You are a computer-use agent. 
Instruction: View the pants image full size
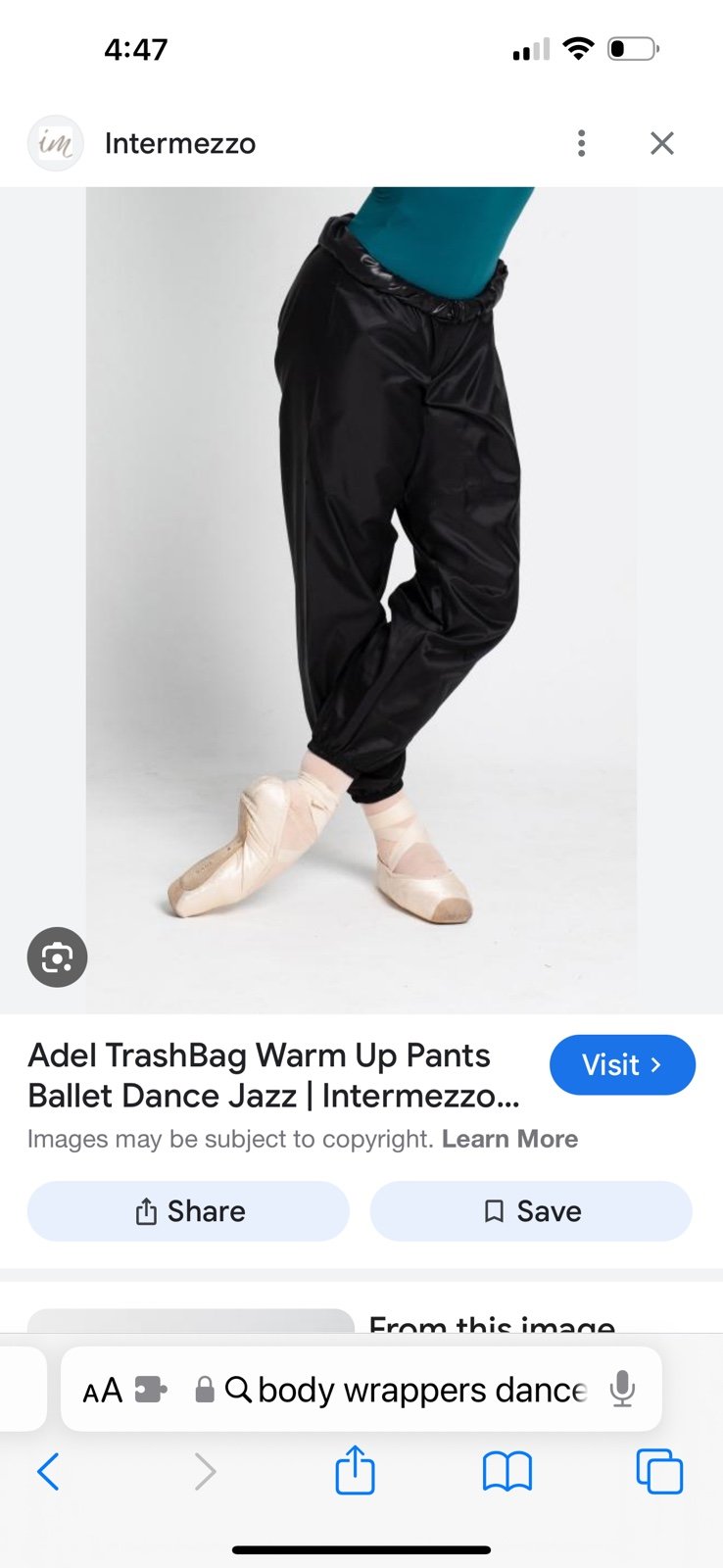click(x=361, y=600)
